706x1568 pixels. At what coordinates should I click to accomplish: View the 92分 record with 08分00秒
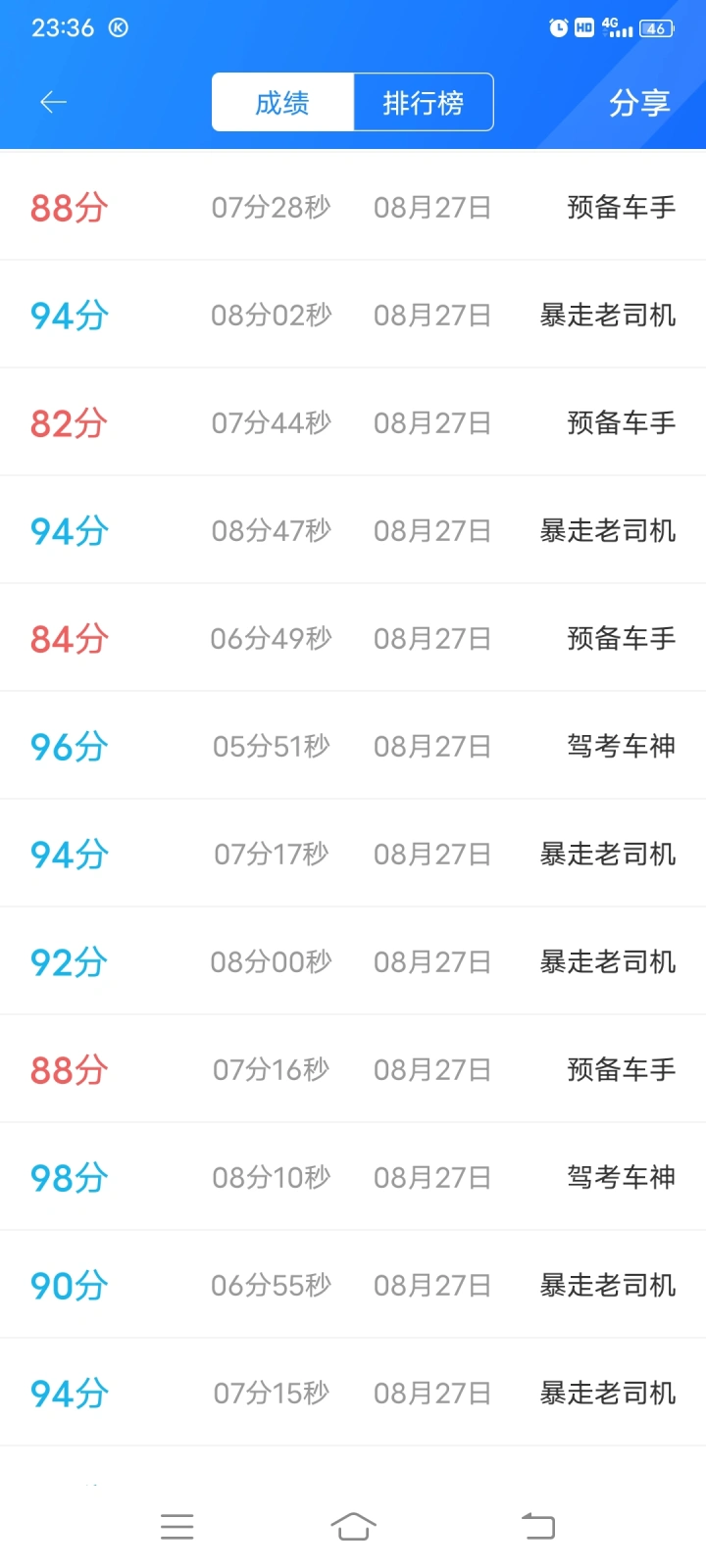[353, 961]
